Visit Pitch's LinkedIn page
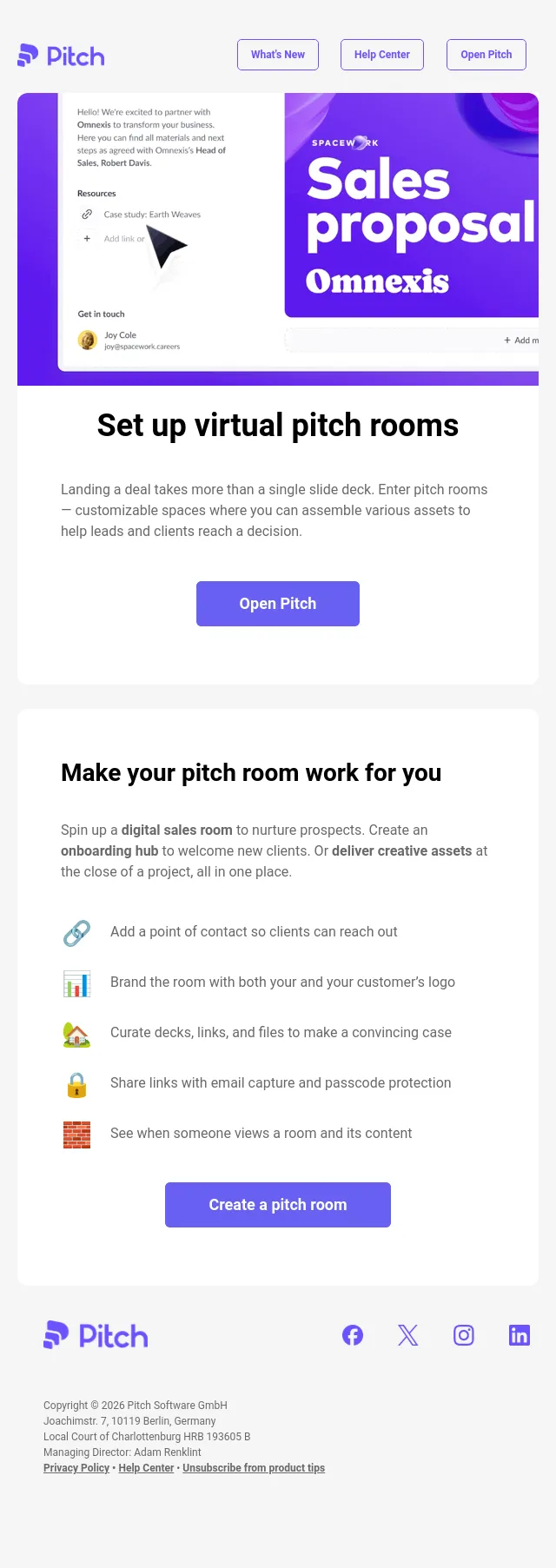Image resolution: width=556 pixels, height=1568 pixels. coord(520,1335)
